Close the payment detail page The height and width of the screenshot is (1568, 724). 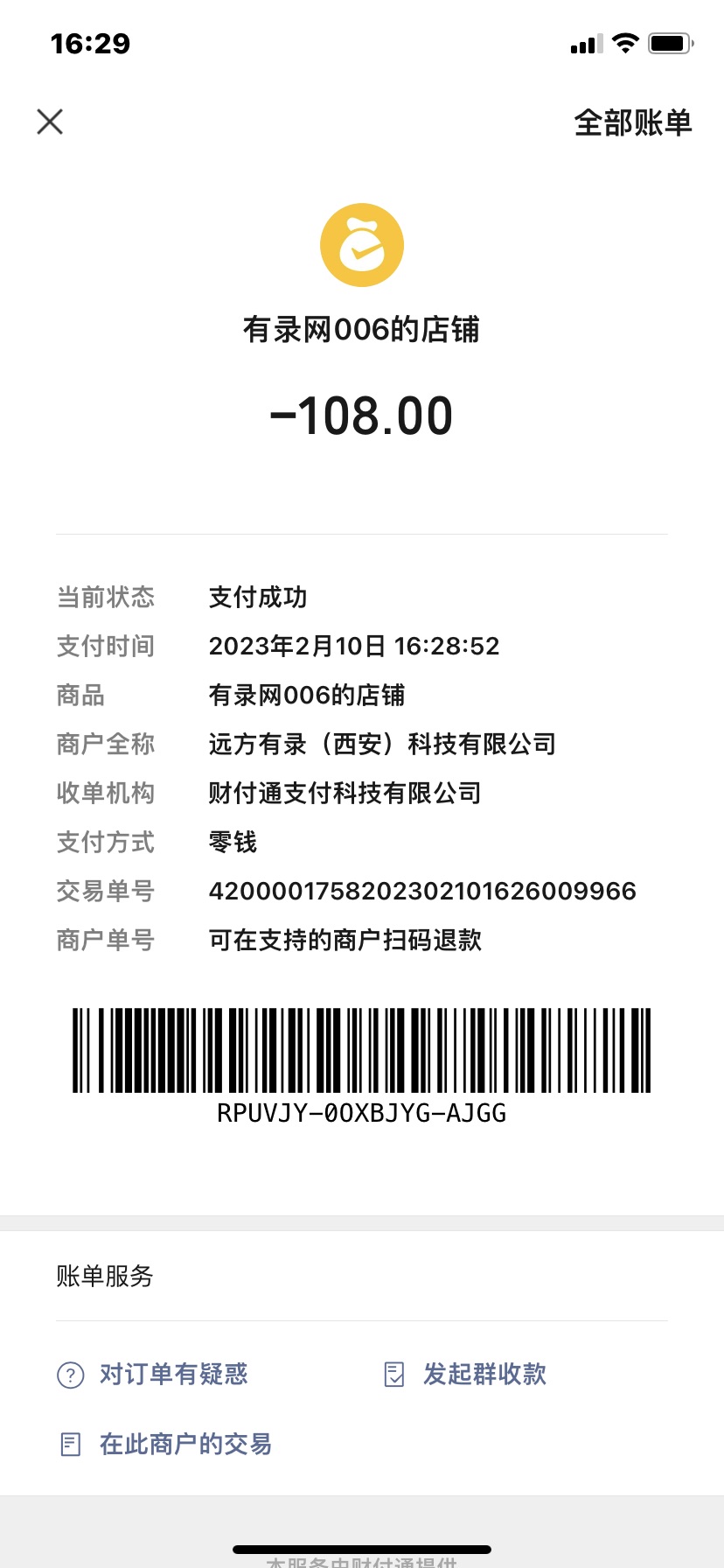[50, 122]
